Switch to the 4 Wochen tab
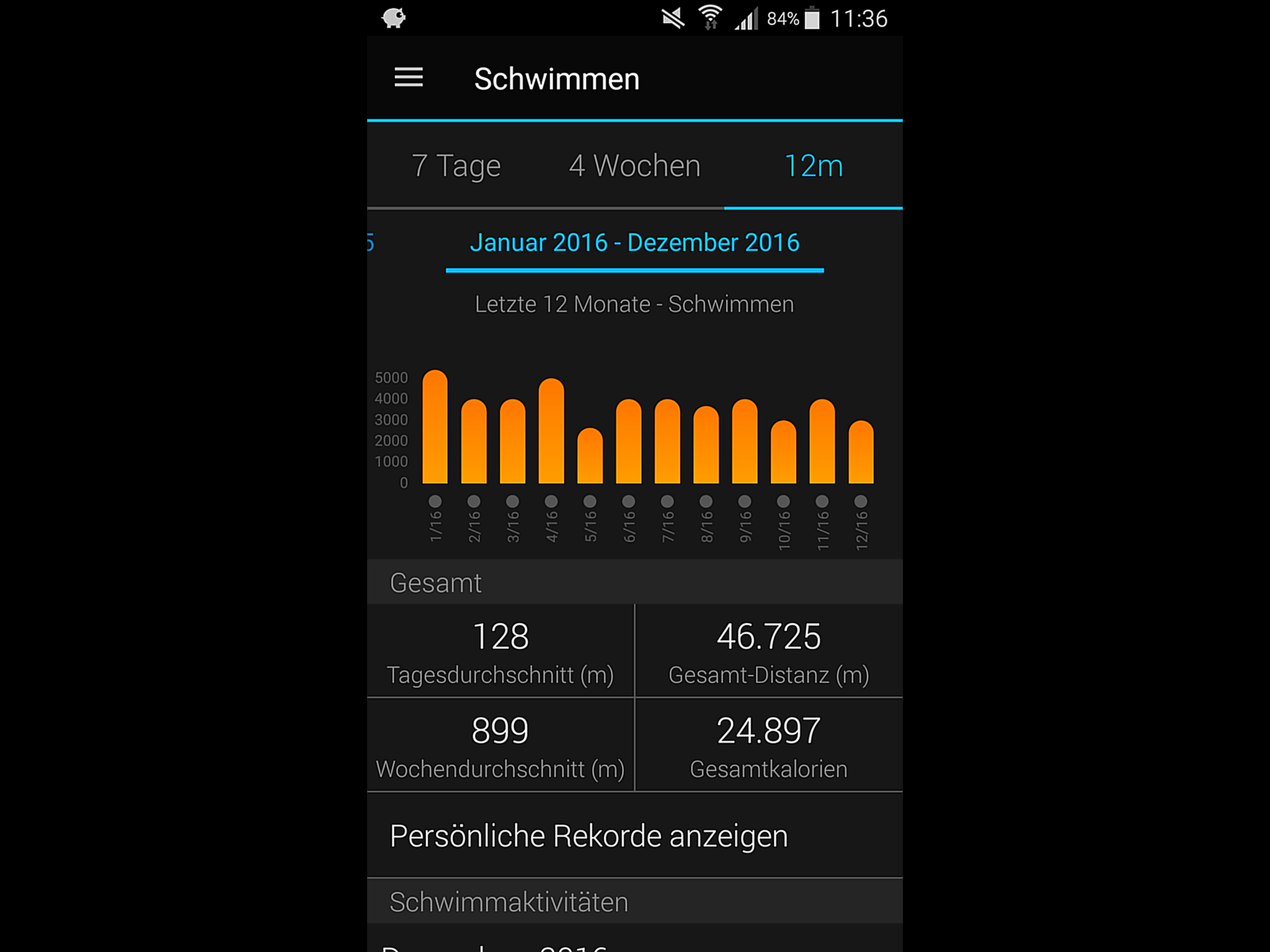The height and width of the screenshot is (952, 1270). (634, 166)
